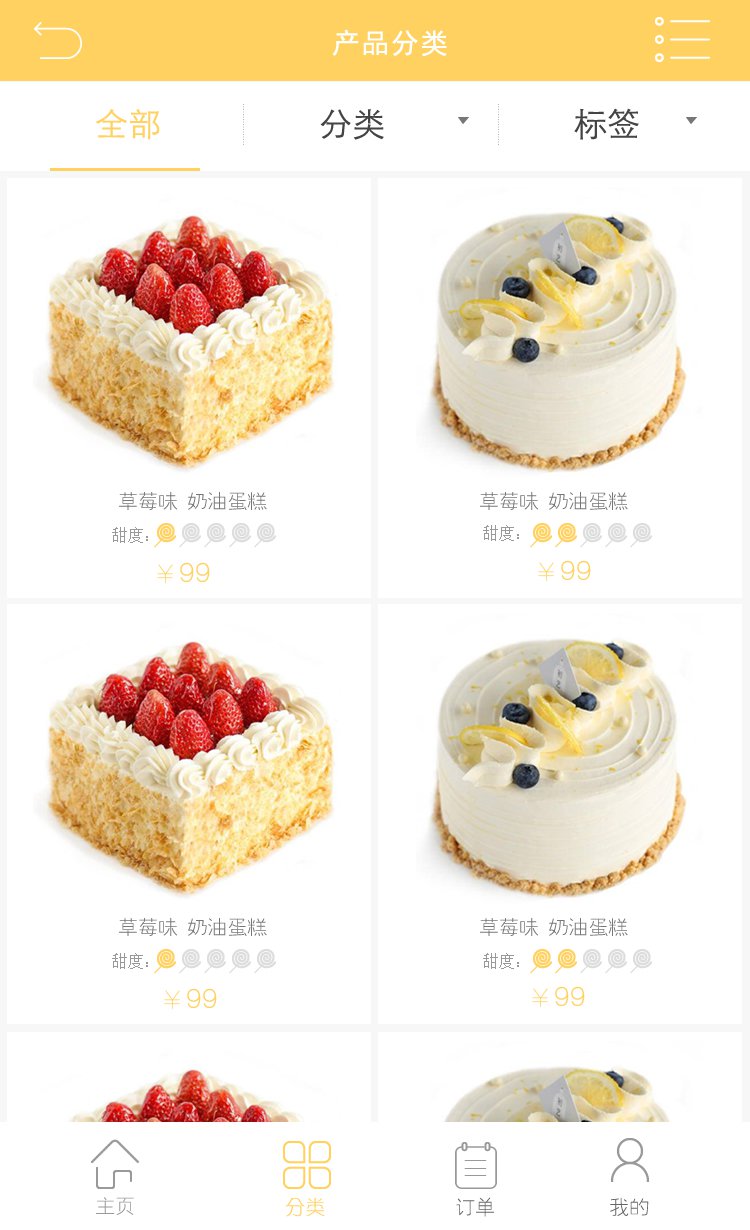Expand the 分类 dropdown
The width and height of the screenshot is (750, 1230).
[x=371, y=125]
